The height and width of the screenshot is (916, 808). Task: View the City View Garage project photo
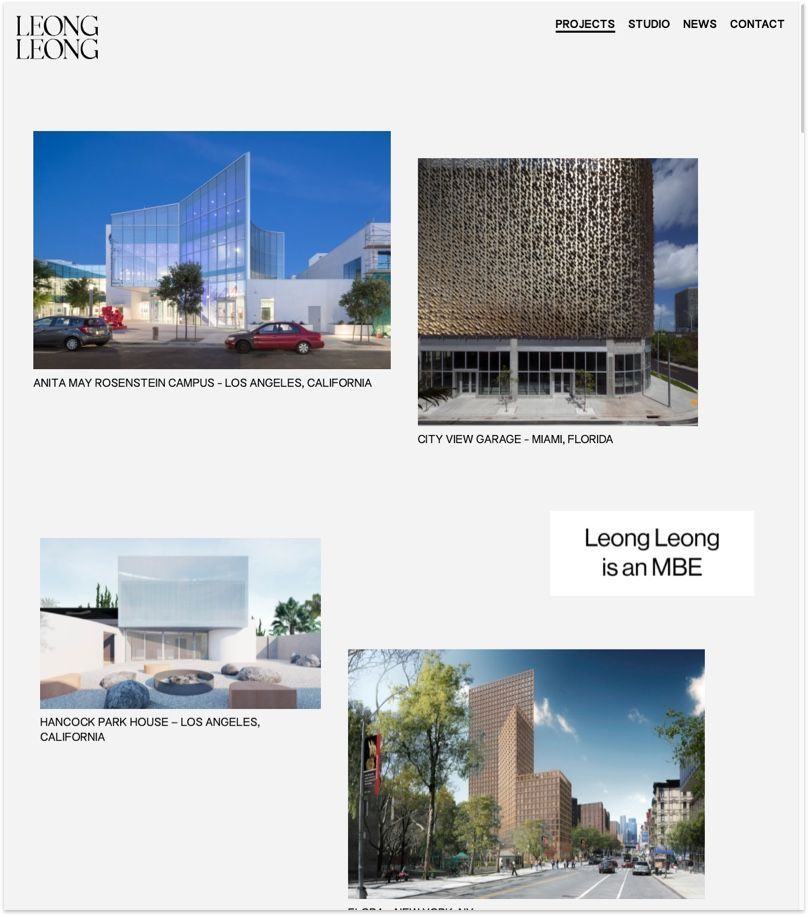point(556,290)
